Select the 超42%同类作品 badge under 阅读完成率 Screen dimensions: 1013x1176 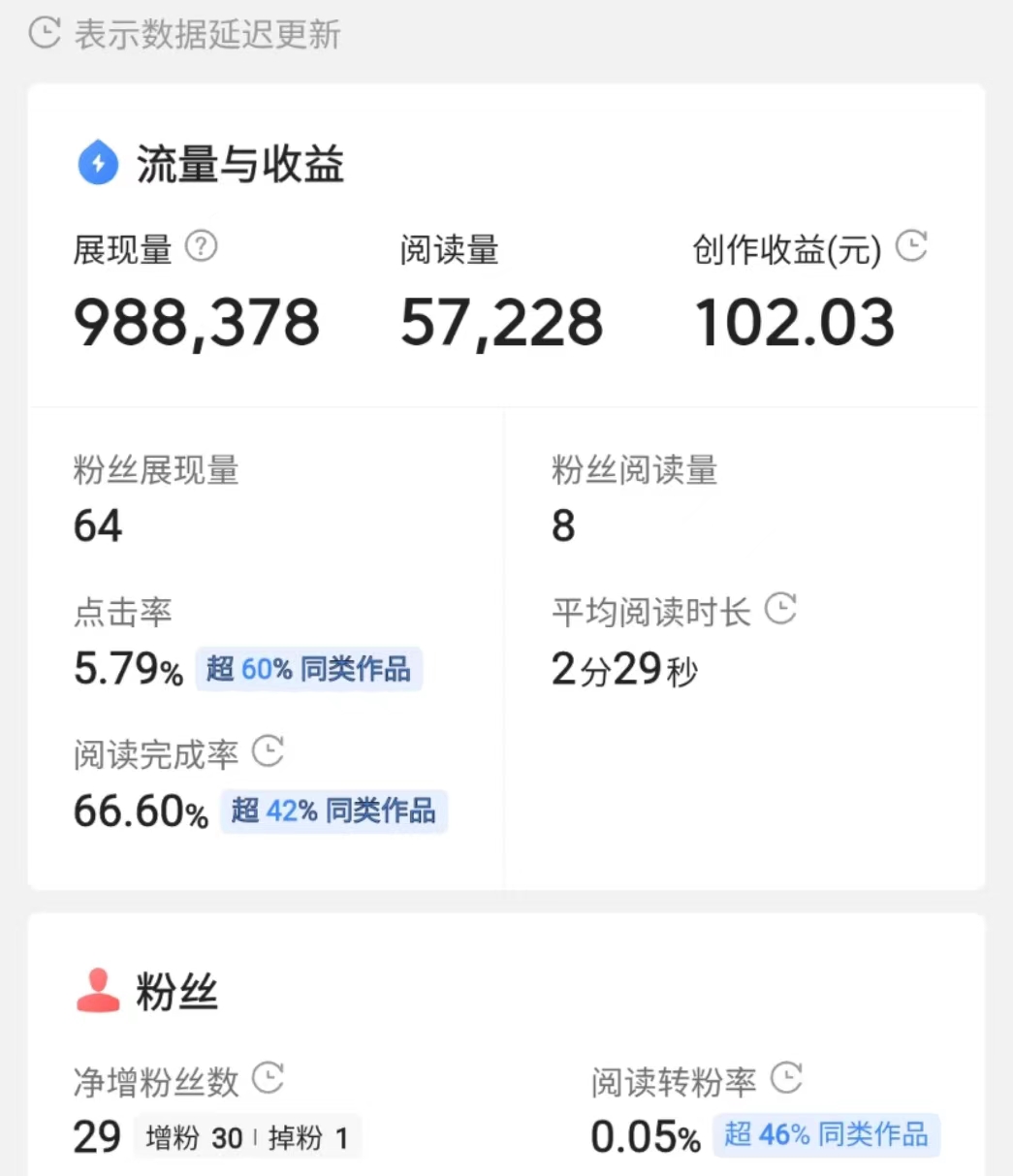[x=333, y=811]
